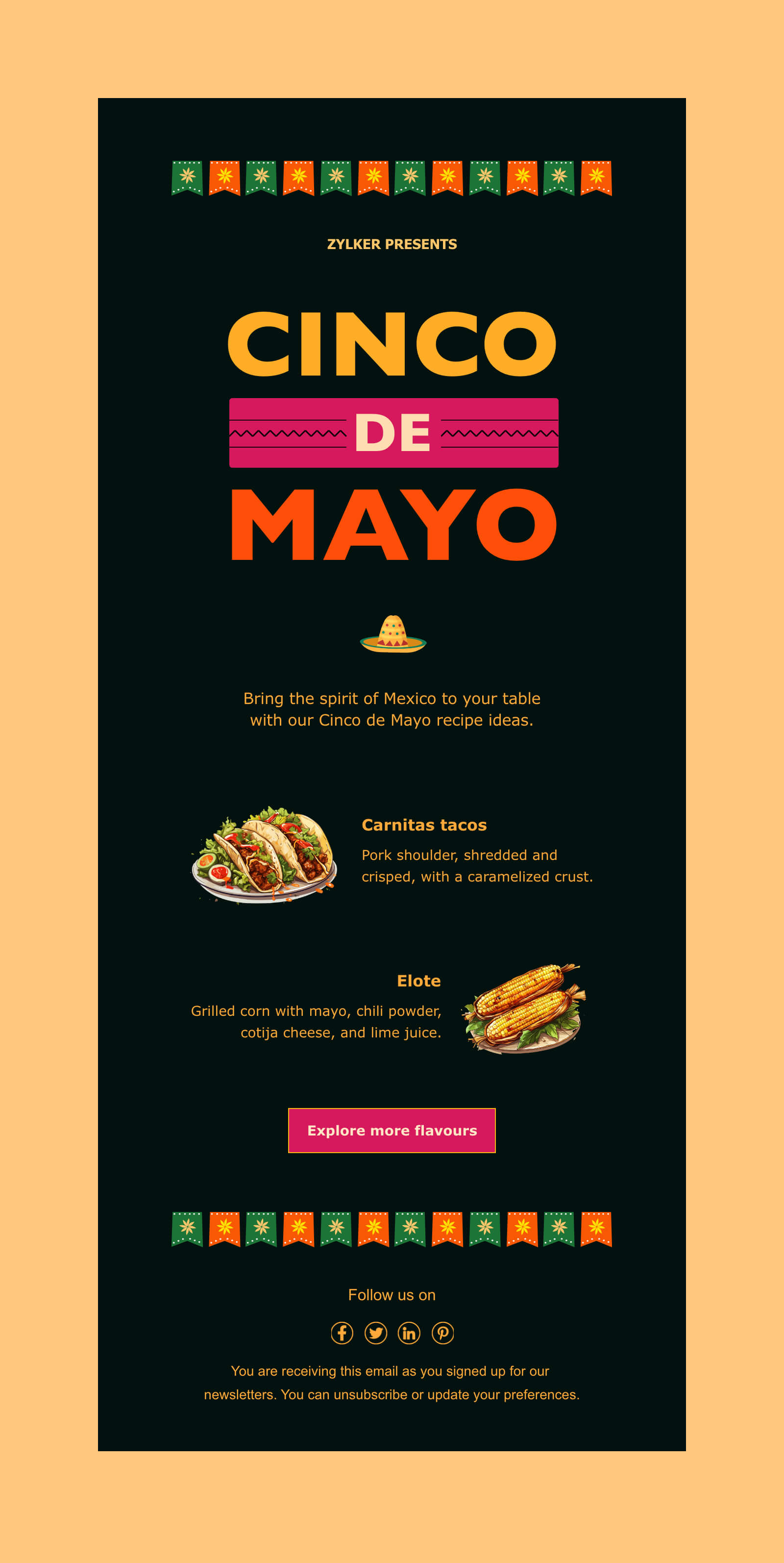Open the Facebook social icon
Viewport: 784px width, 1563px height.
pos(342,1333)
